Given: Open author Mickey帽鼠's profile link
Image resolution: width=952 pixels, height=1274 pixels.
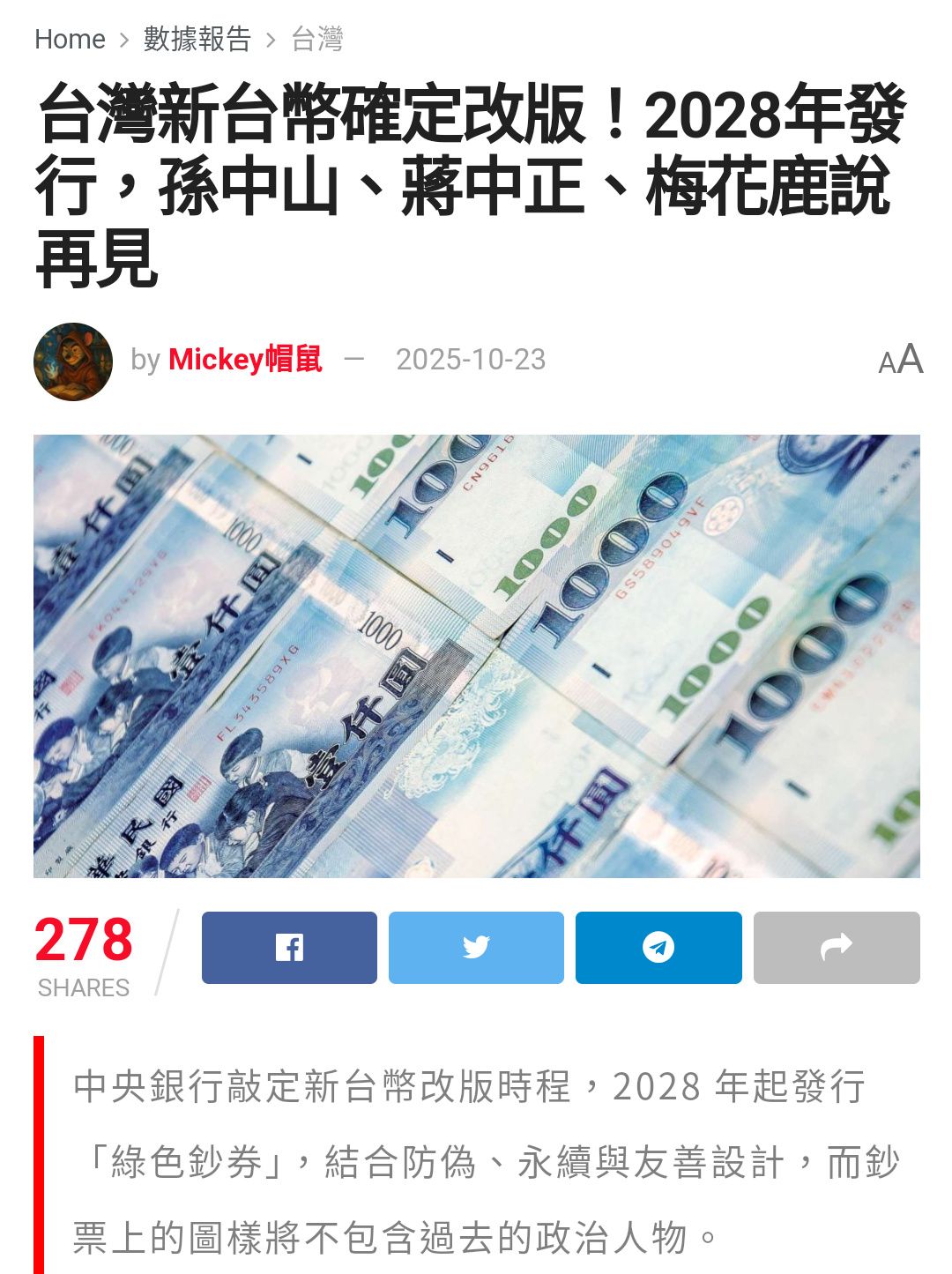Looking at the screenshot, I should point(245,360).
